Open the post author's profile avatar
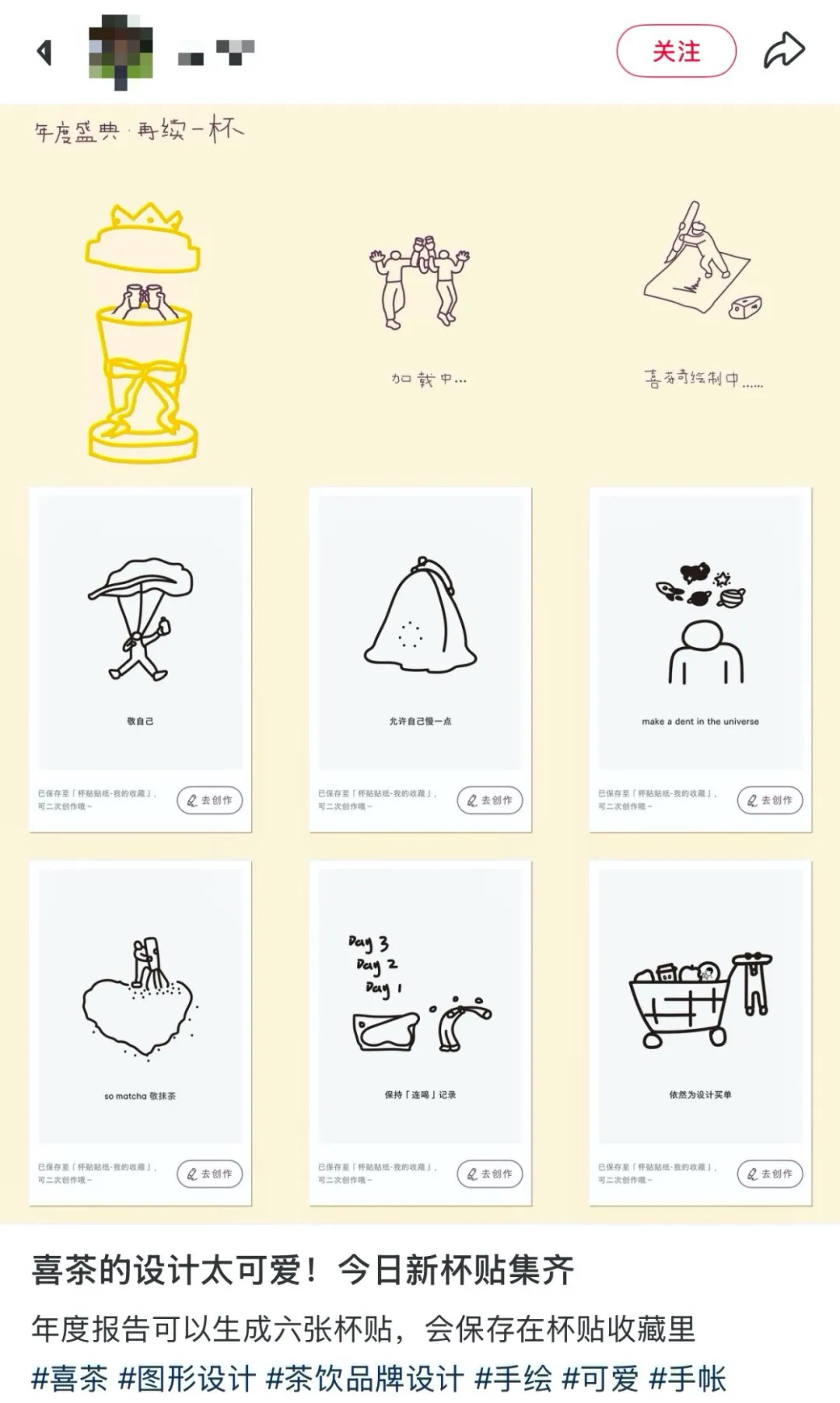This screenshot has width=840, height=1403. [121, 53]
